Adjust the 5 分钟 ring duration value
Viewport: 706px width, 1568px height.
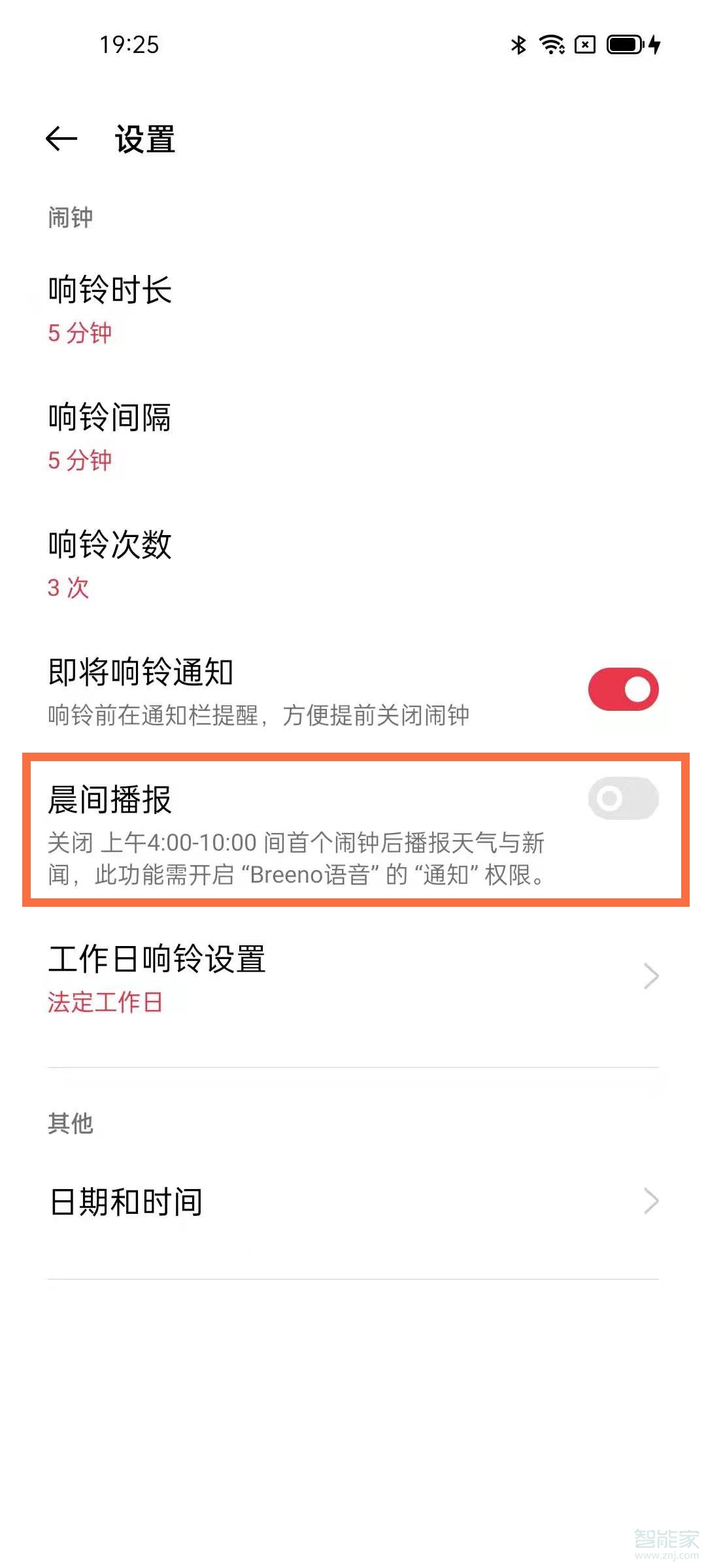tap(79, 333)
